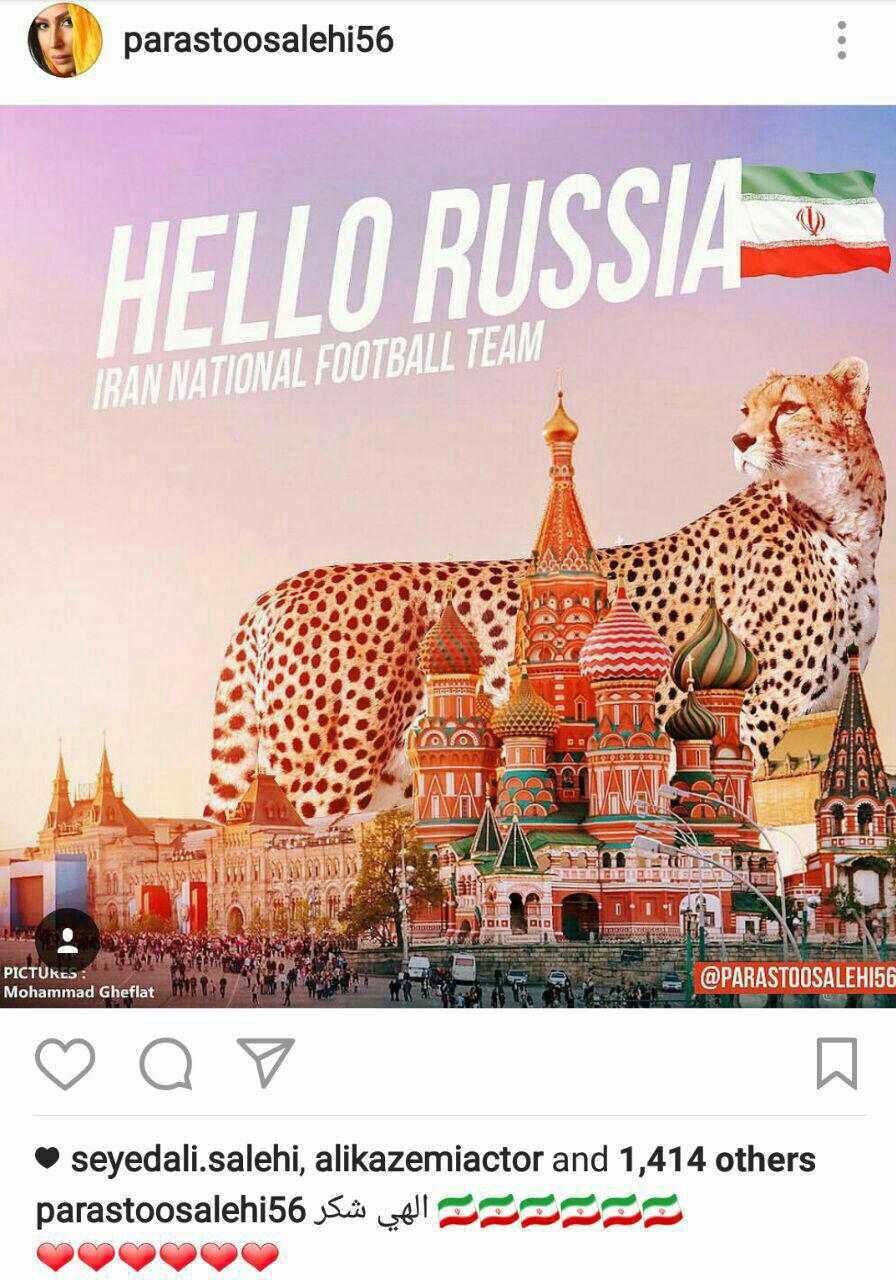Open alikazemiactor's profile from the likes

pos(429,1160)
